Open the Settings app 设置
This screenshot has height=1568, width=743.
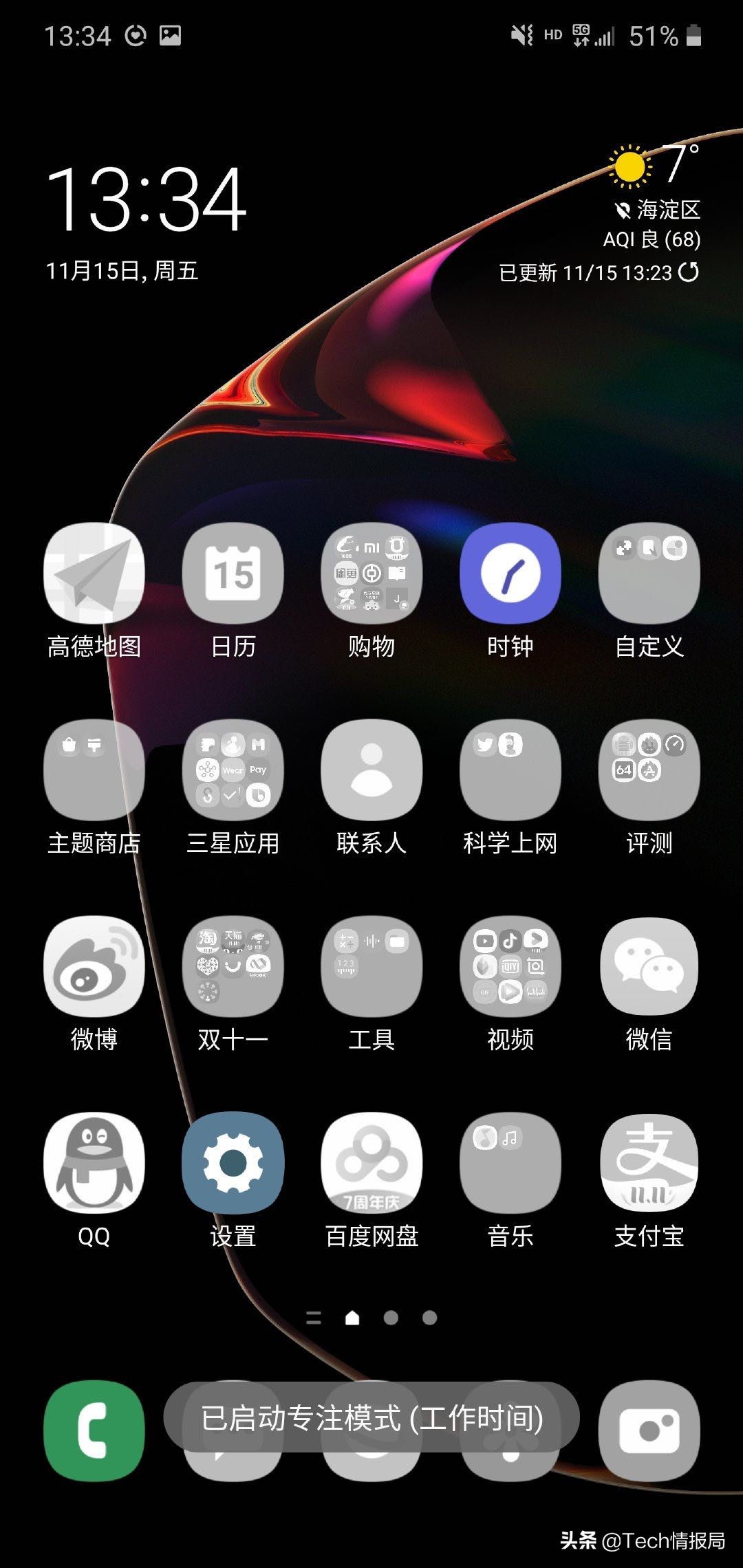pyautogui.click(x=233, y=1162)
